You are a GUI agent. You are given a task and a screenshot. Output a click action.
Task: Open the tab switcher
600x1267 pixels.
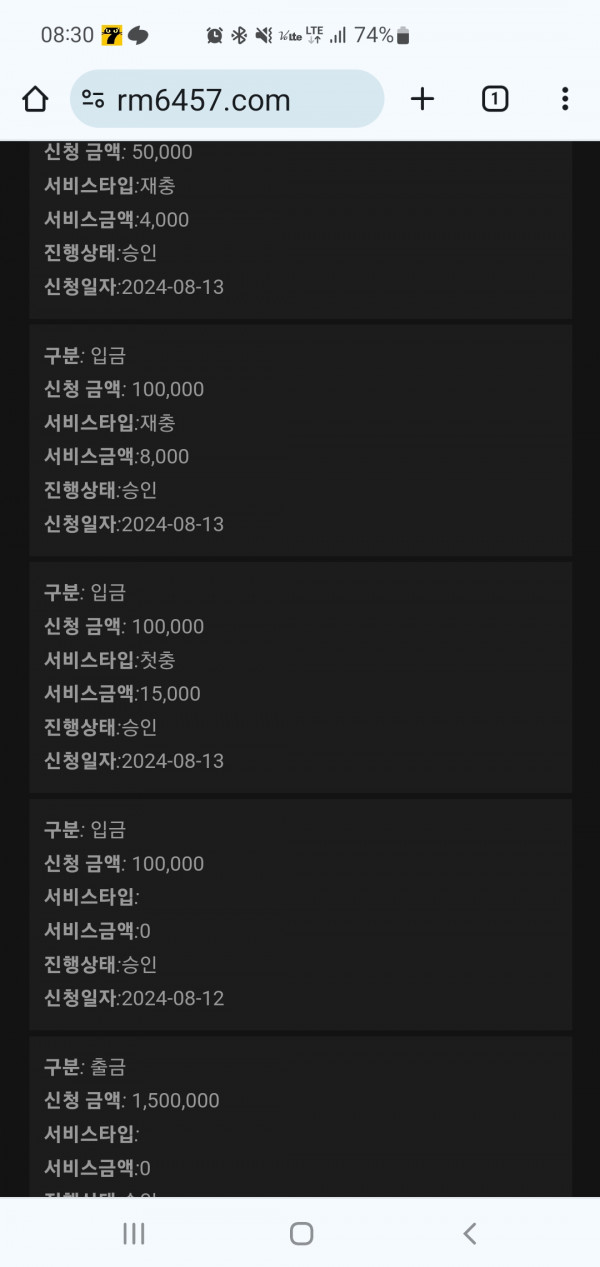pyautogui.click(x=495, y=99)
